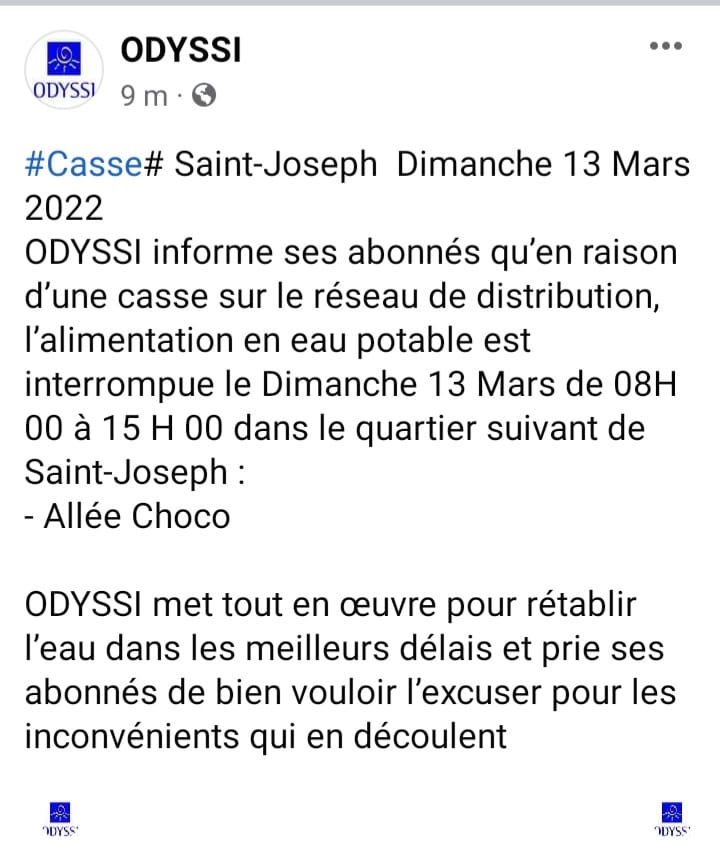Open the #Casse hashtag
Image resolution: width=720 pixels, height=860 pixels.
click(x=82, y=165)
